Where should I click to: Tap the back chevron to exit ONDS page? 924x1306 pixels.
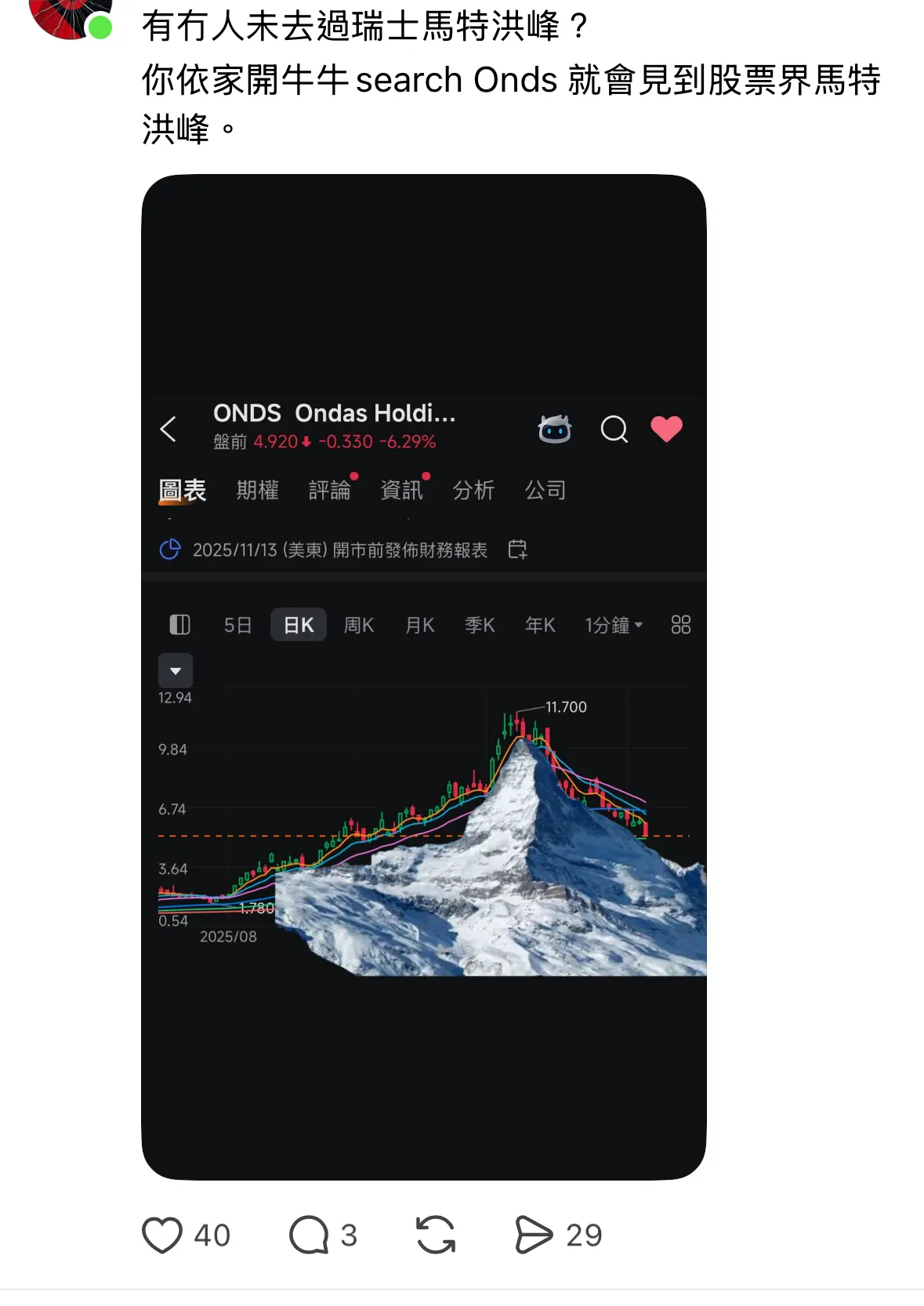(169, 429)
